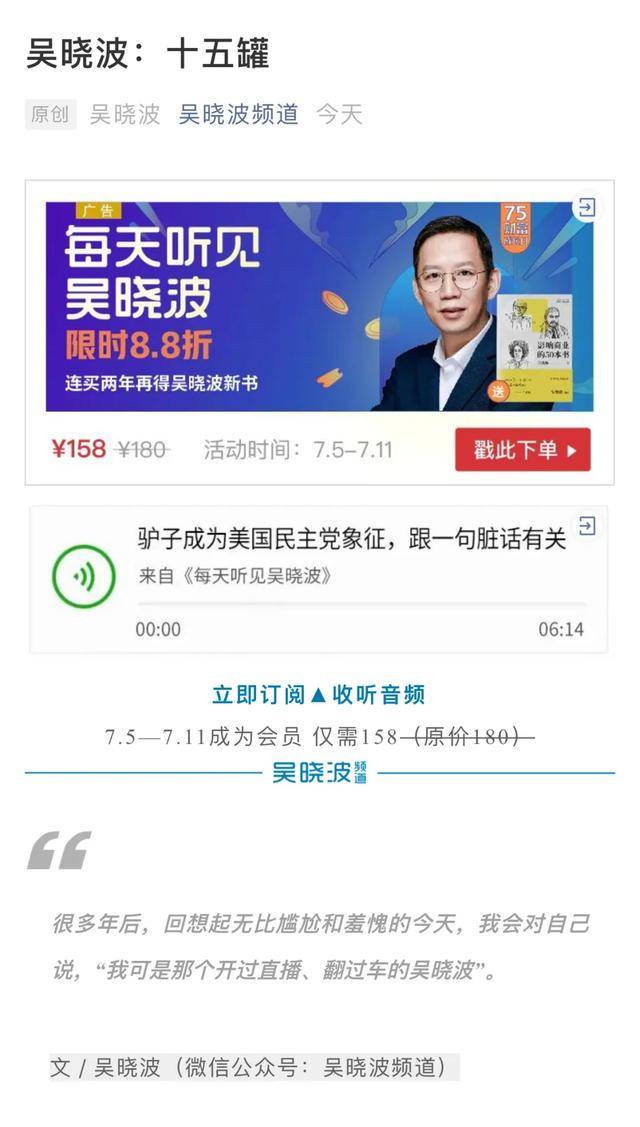The width and height of the screenshot is (640, 1127).
Task: Open the share icon on the audio card
Action: (587, 526)
